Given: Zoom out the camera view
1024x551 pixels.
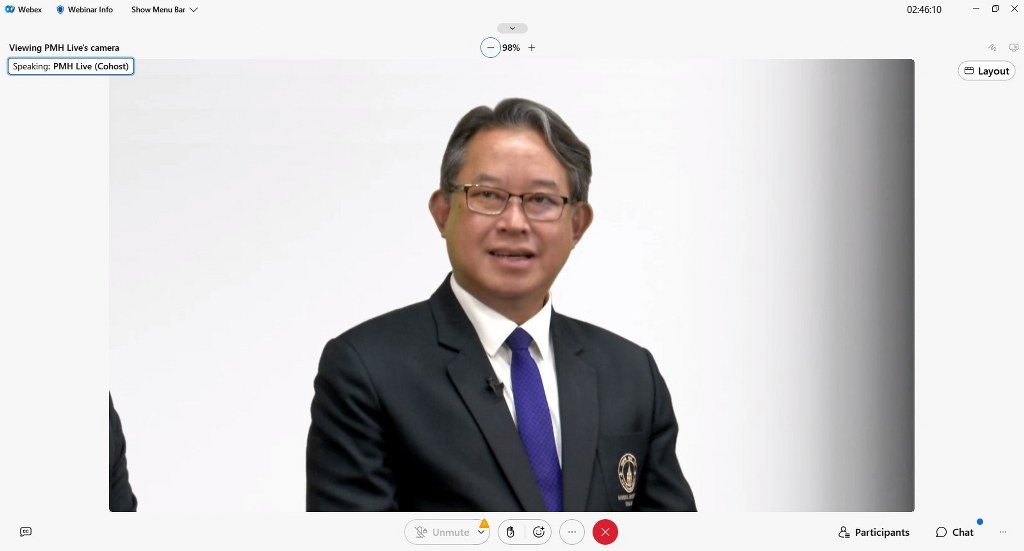Looking at the screenshot, I should click(x=490, y=47).
